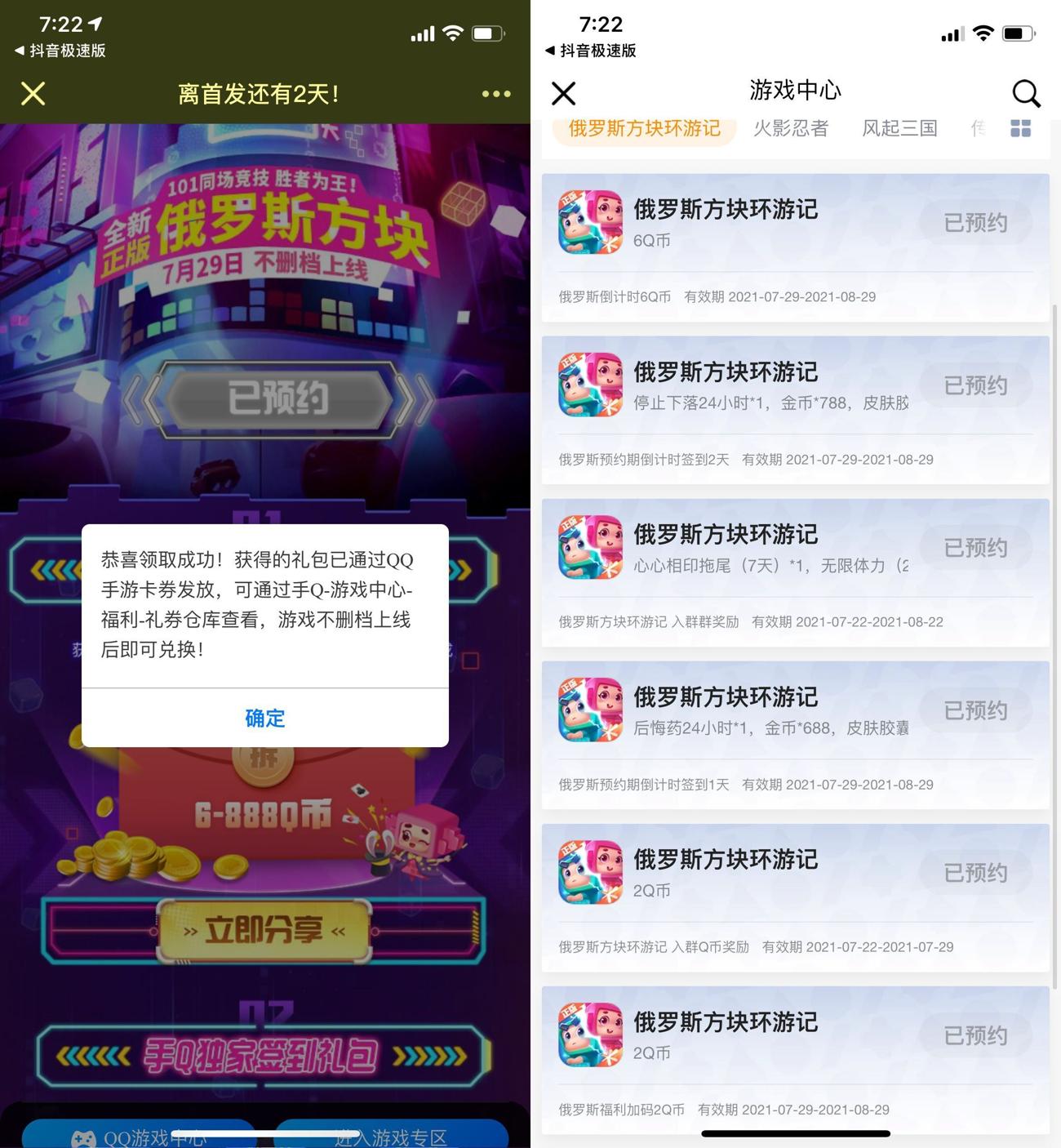Search in 游戏中心

[x=1025, y=93]
